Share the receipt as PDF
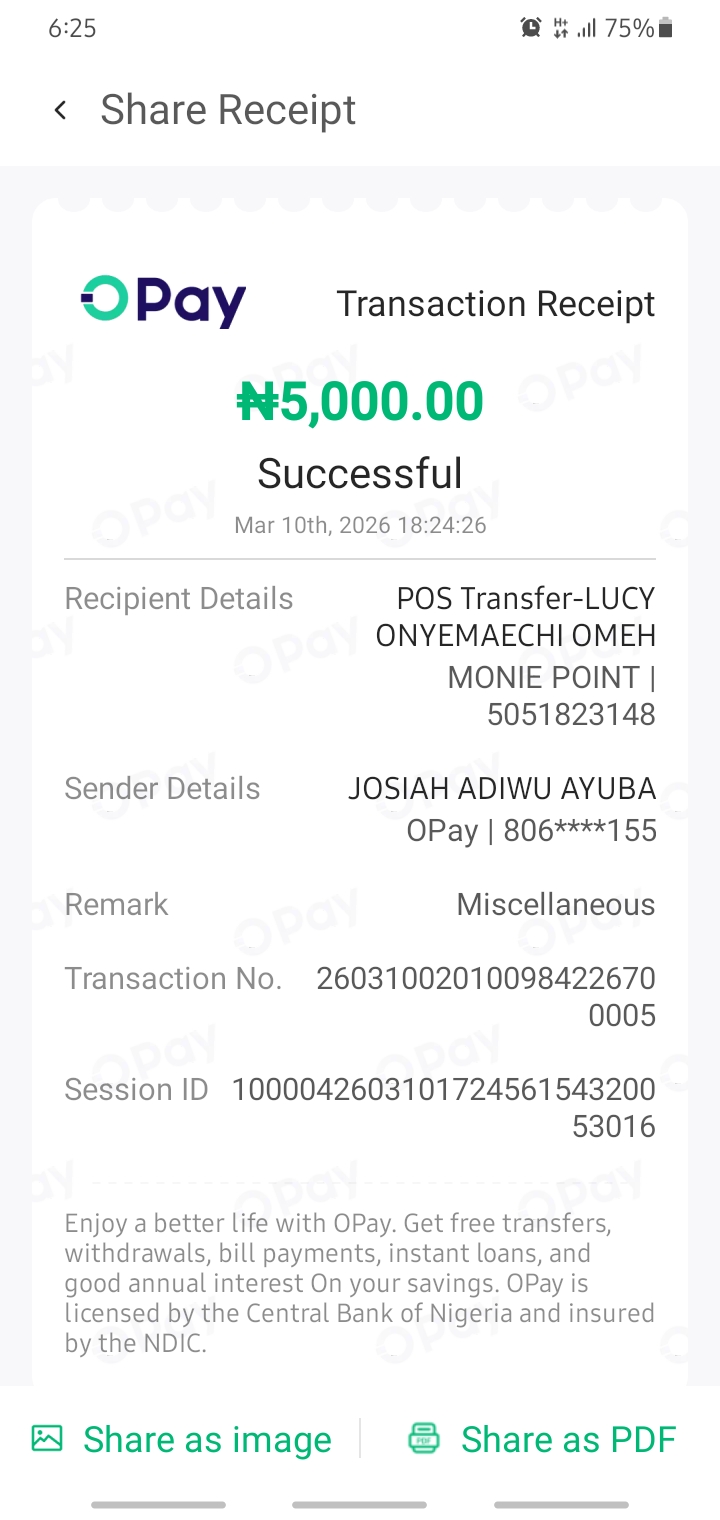Image resolution: width=720 pixels, height=1520 pixels. (x=541, y=1440)
